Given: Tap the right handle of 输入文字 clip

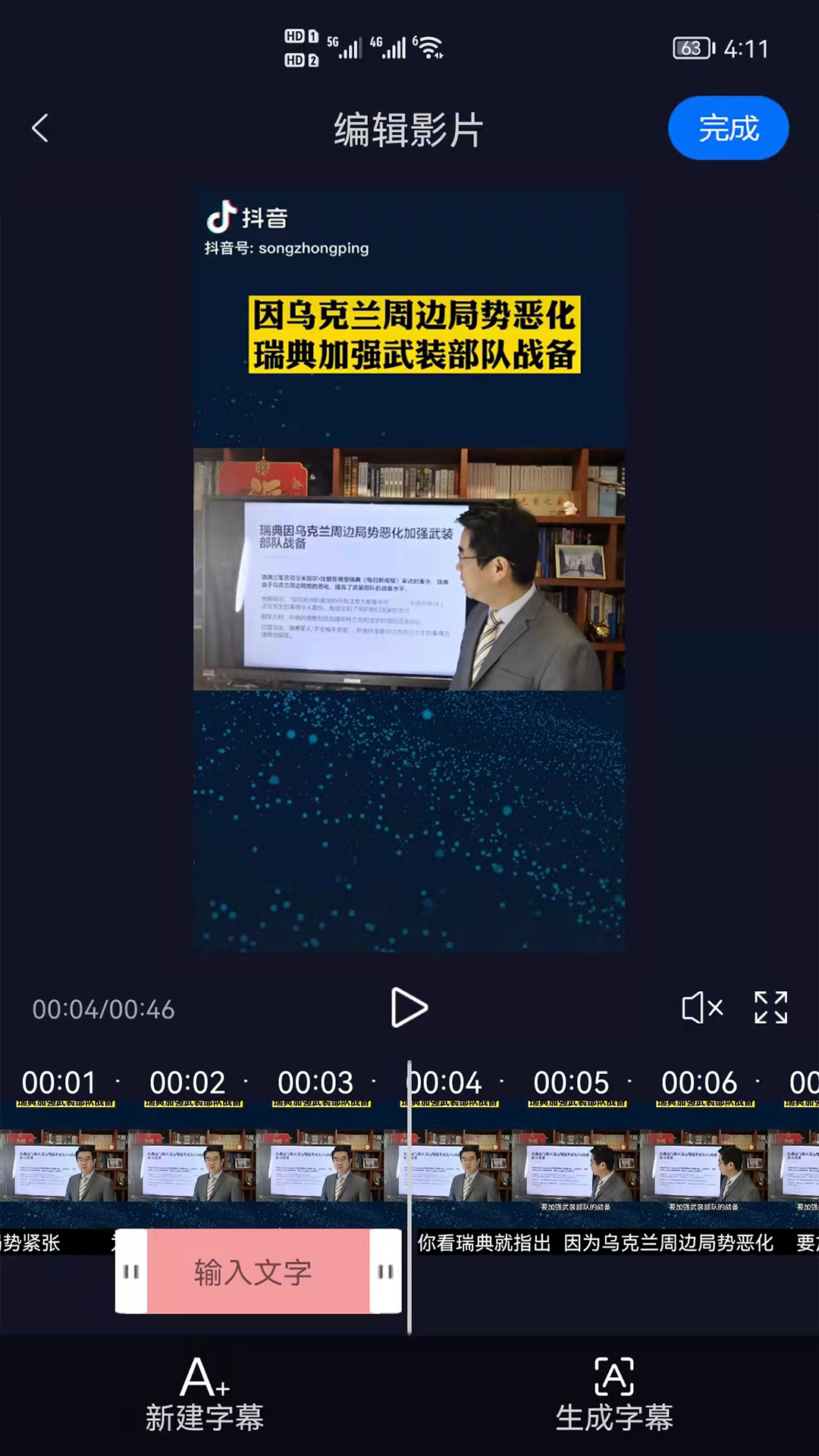Looking at the screenshot, I should click(385, 1272).
